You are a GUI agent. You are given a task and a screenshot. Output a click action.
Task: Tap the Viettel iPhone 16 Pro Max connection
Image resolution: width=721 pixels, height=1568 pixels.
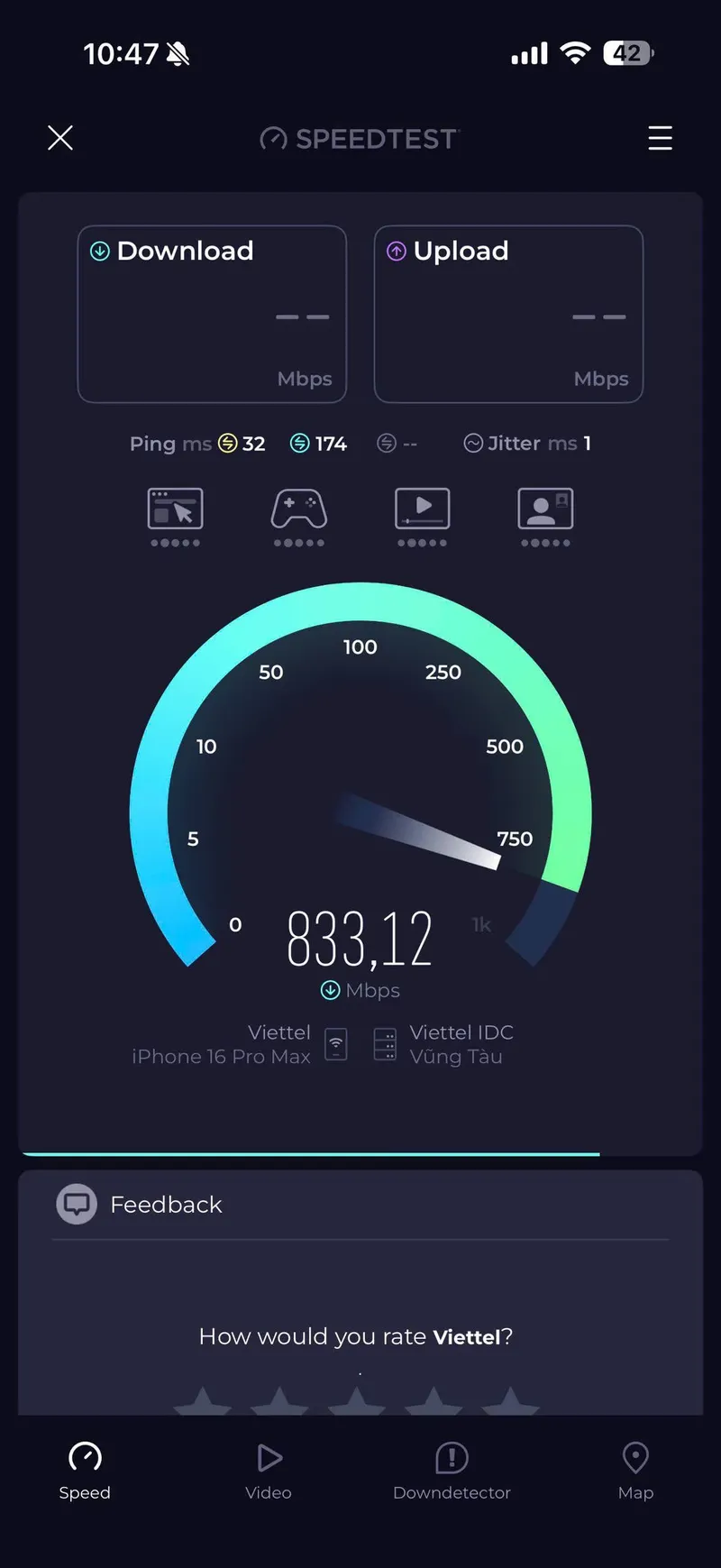(x=240, y=1044)
